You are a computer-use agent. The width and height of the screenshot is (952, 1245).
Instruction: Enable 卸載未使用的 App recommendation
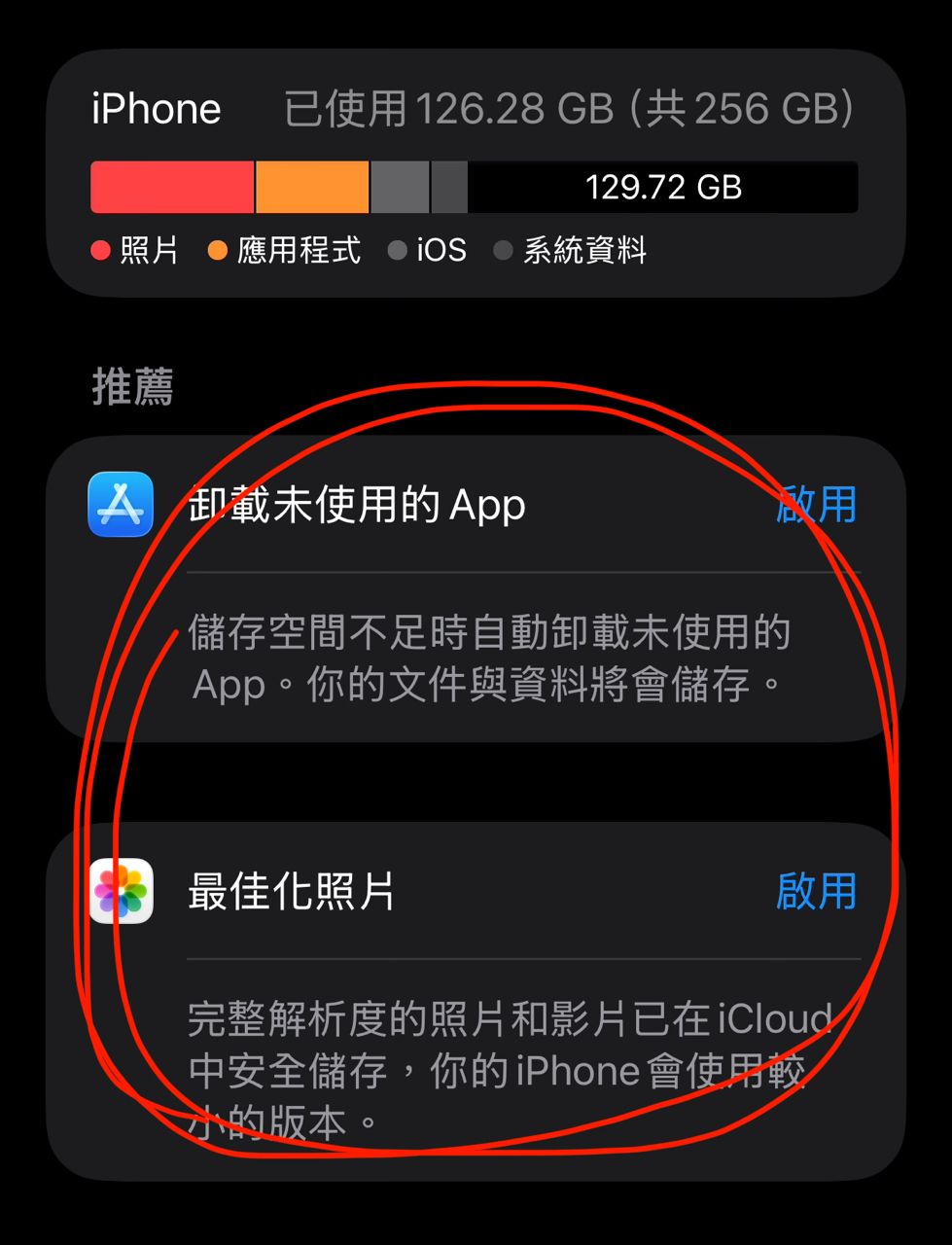coord(816,505)
